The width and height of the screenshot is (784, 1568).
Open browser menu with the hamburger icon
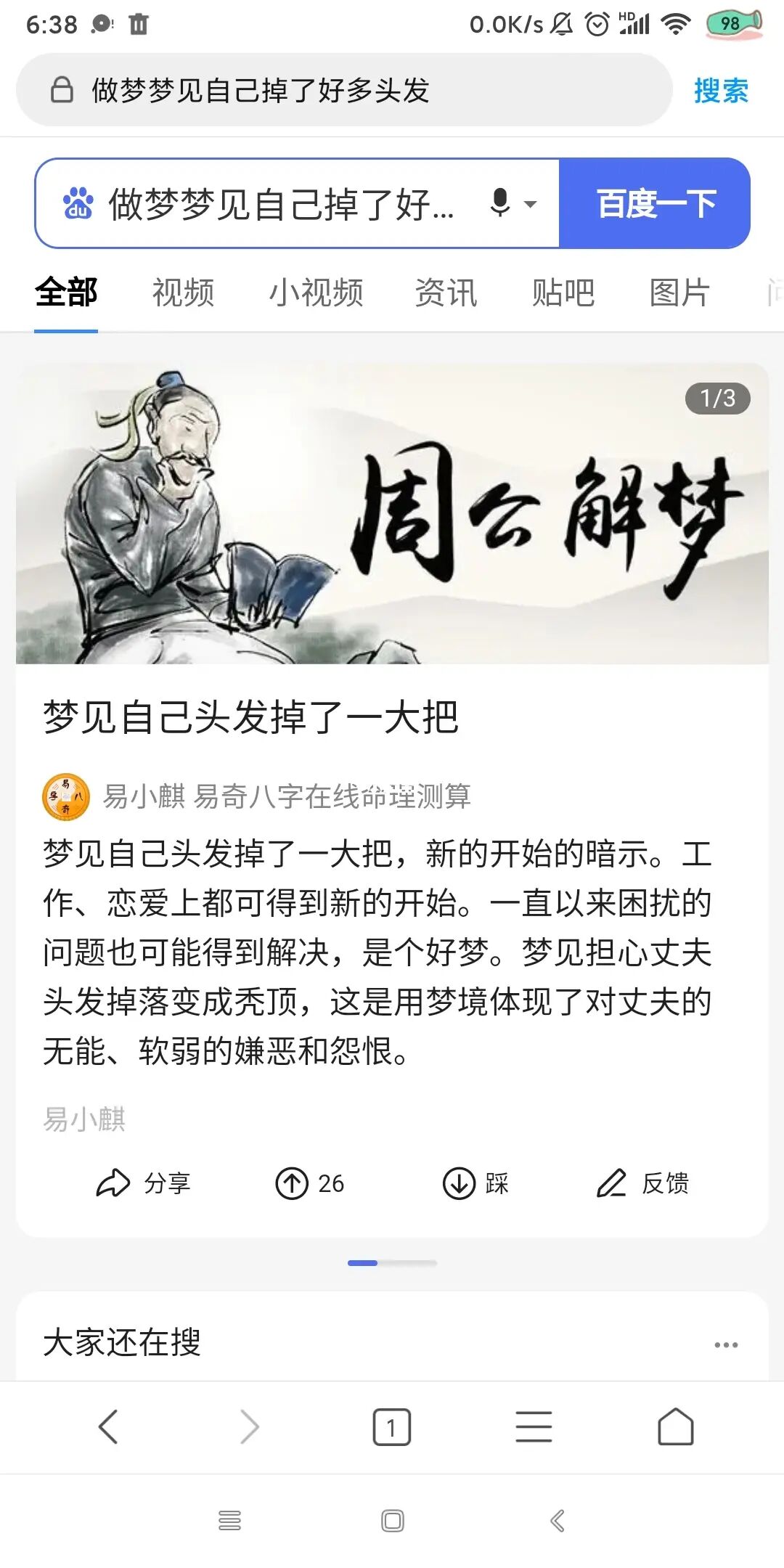point(534,1425)
